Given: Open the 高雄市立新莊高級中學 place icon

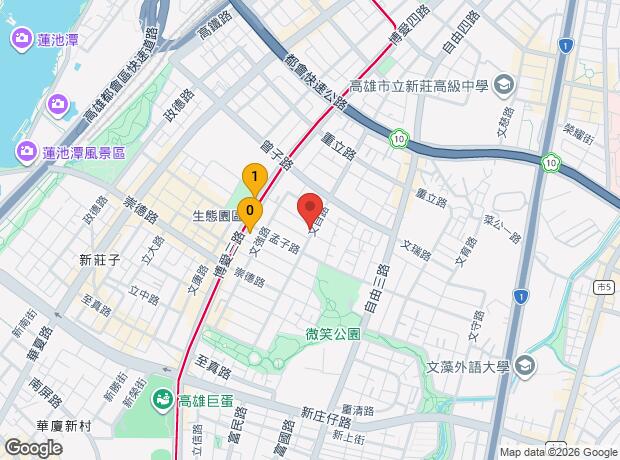Looking at the screenshot, I should (502, 84).
